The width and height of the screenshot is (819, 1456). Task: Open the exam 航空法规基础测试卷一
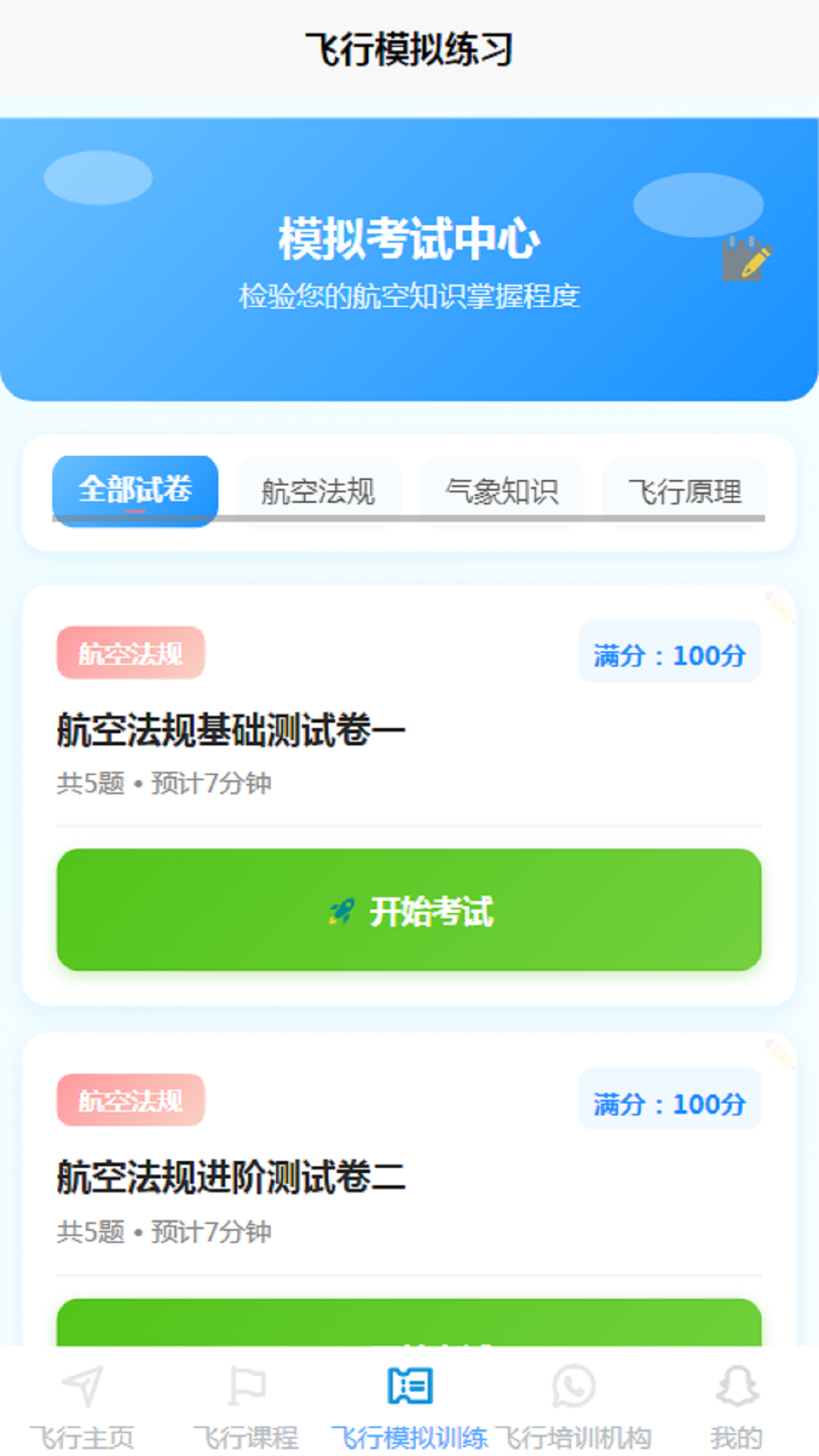coord(229,730)
